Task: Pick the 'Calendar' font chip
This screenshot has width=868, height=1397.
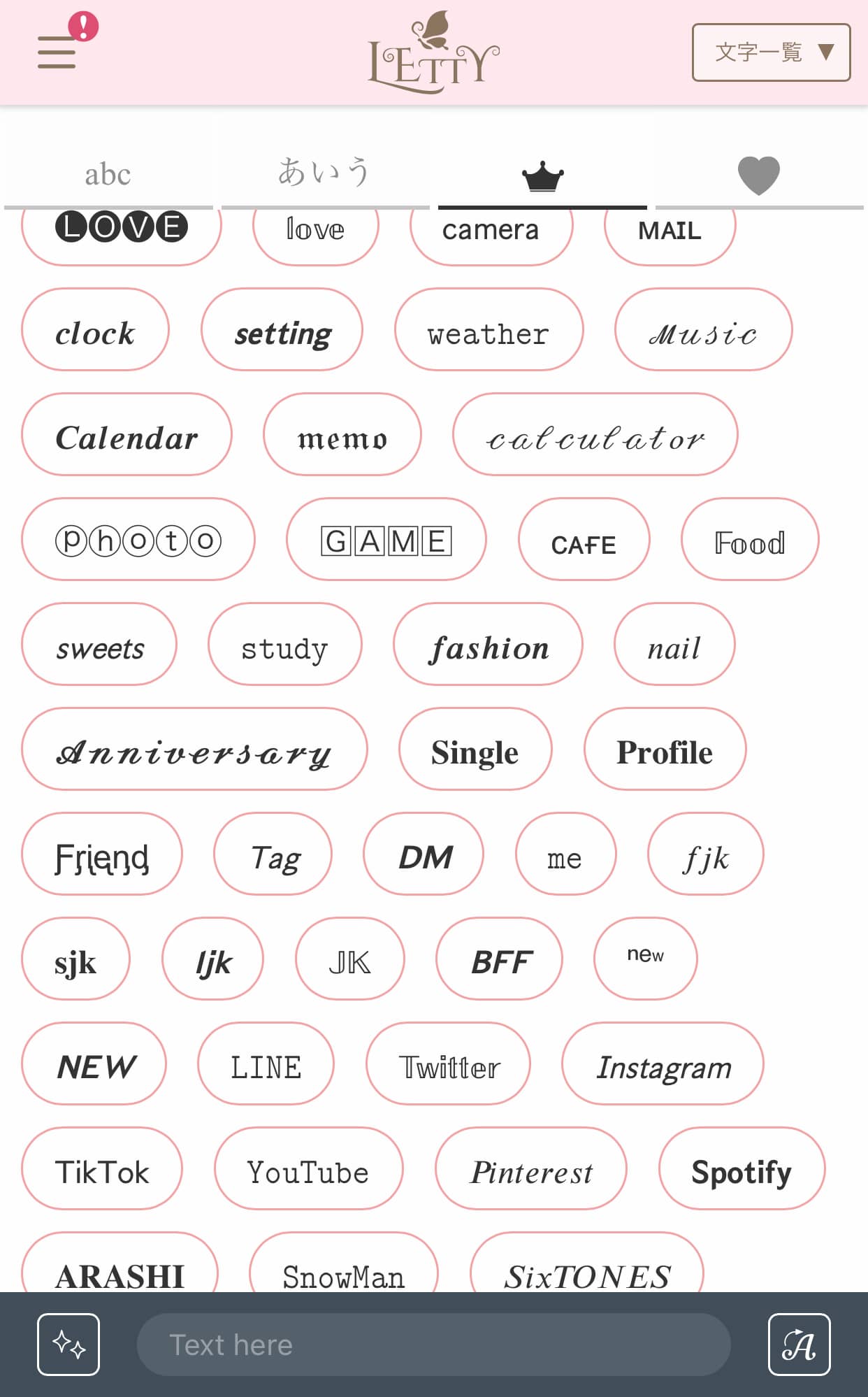Action: (x=126, y=435)
